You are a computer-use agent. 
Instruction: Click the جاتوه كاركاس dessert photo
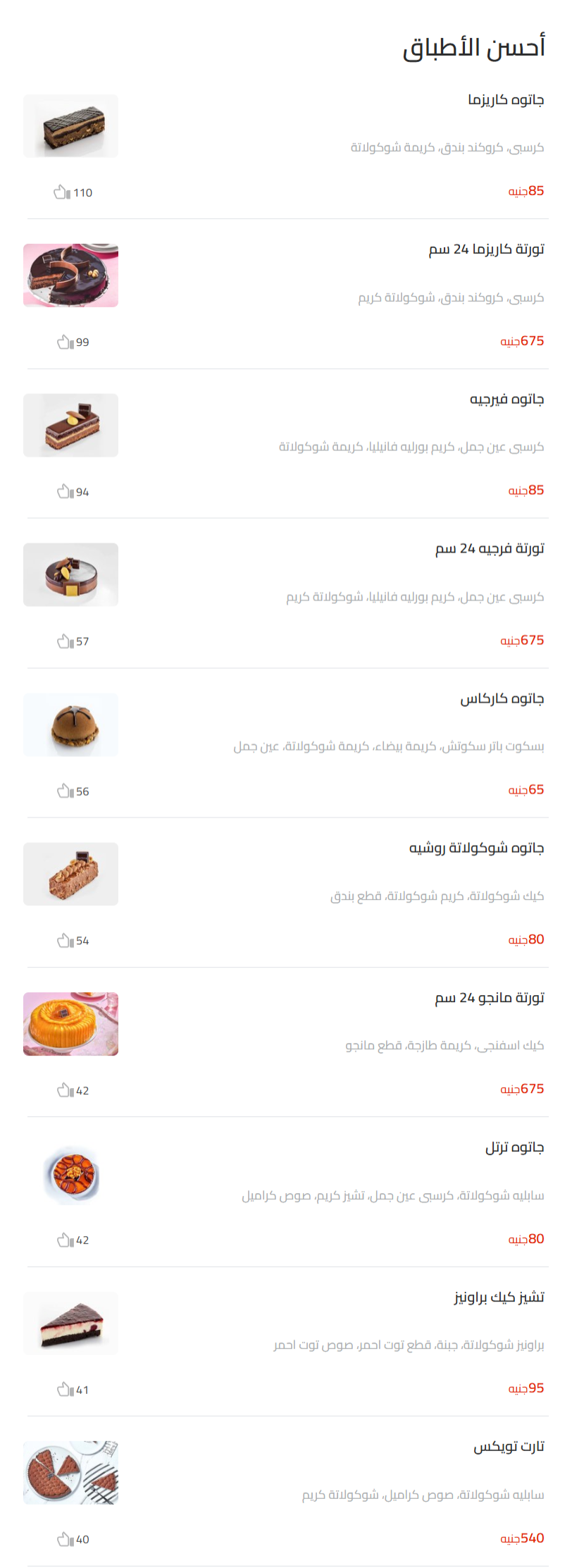(x=70, y=724)
